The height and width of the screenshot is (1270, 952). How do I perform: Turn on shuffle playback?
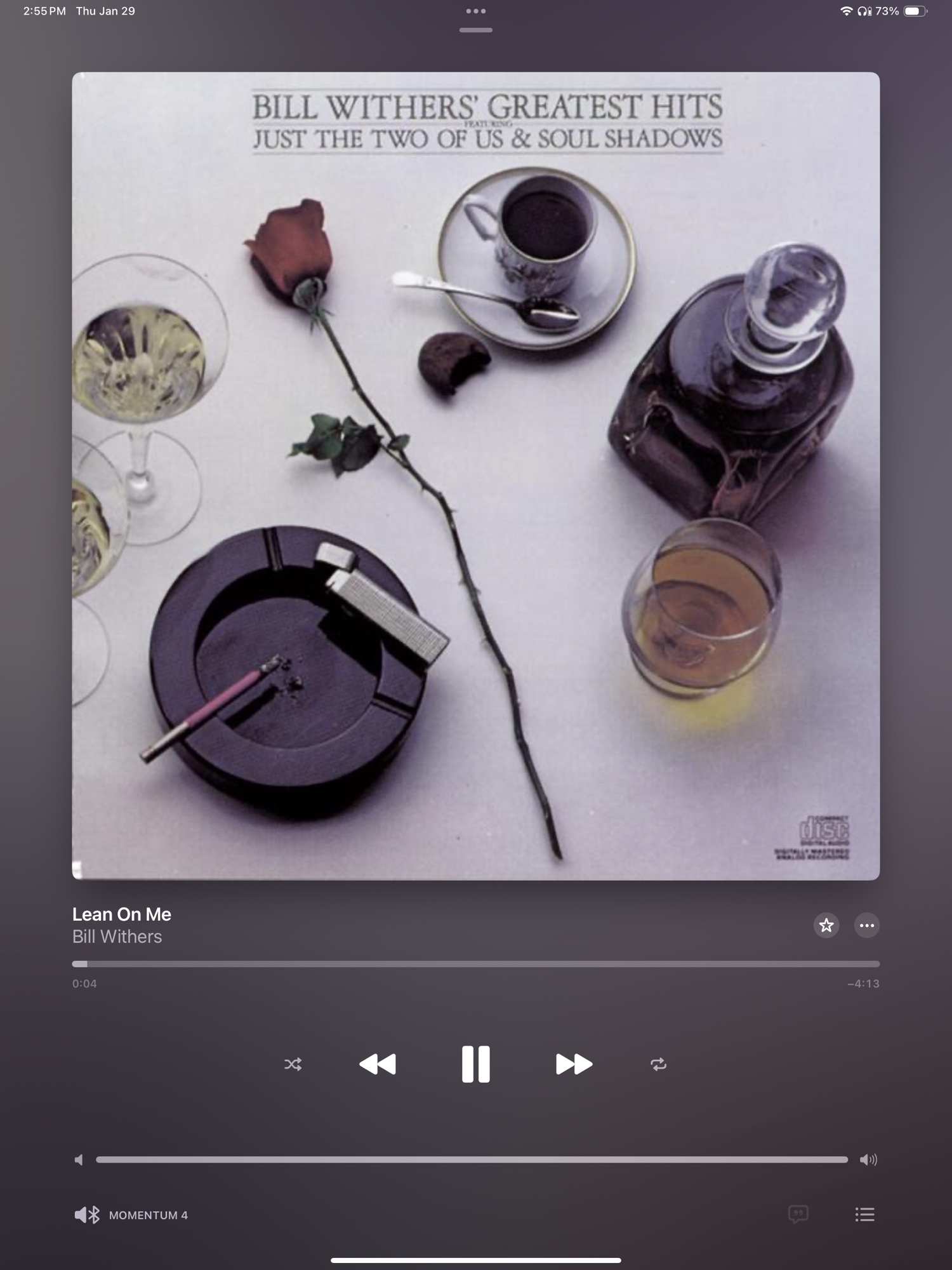pyautogui.click(x=293, y=1064)
